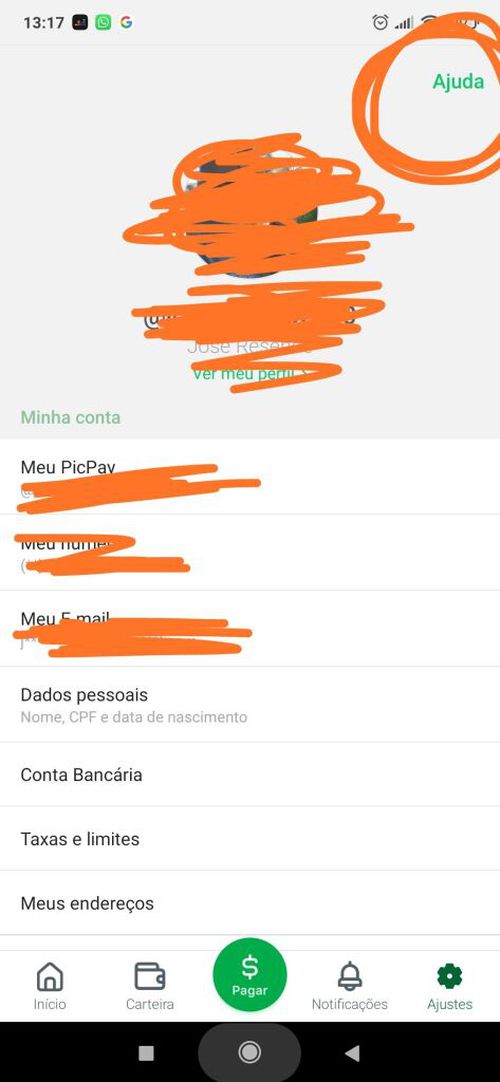
Task: Tap the green Pagar button
Action: (250, 975)
